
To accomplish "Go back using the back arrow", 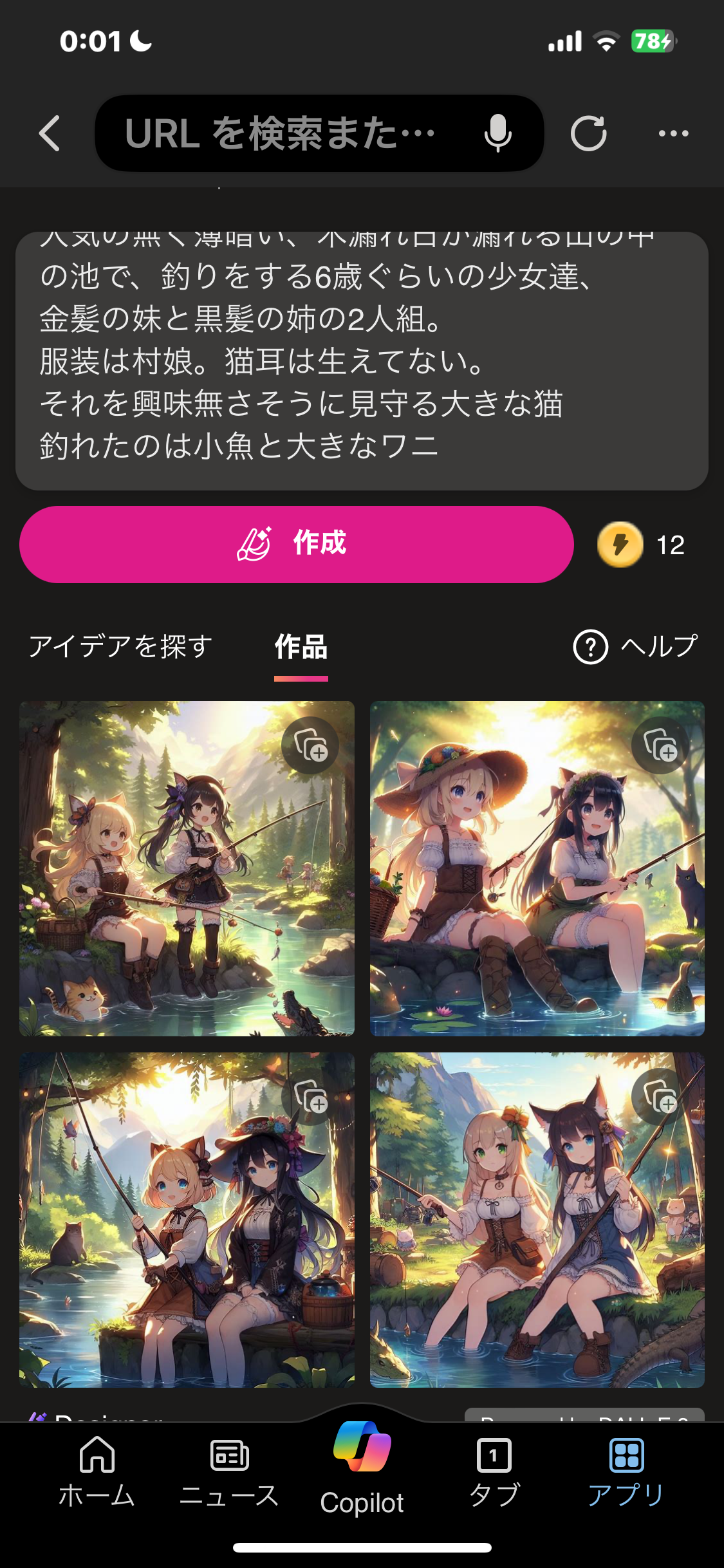I will pyautogui.click(x=50, y=133).
